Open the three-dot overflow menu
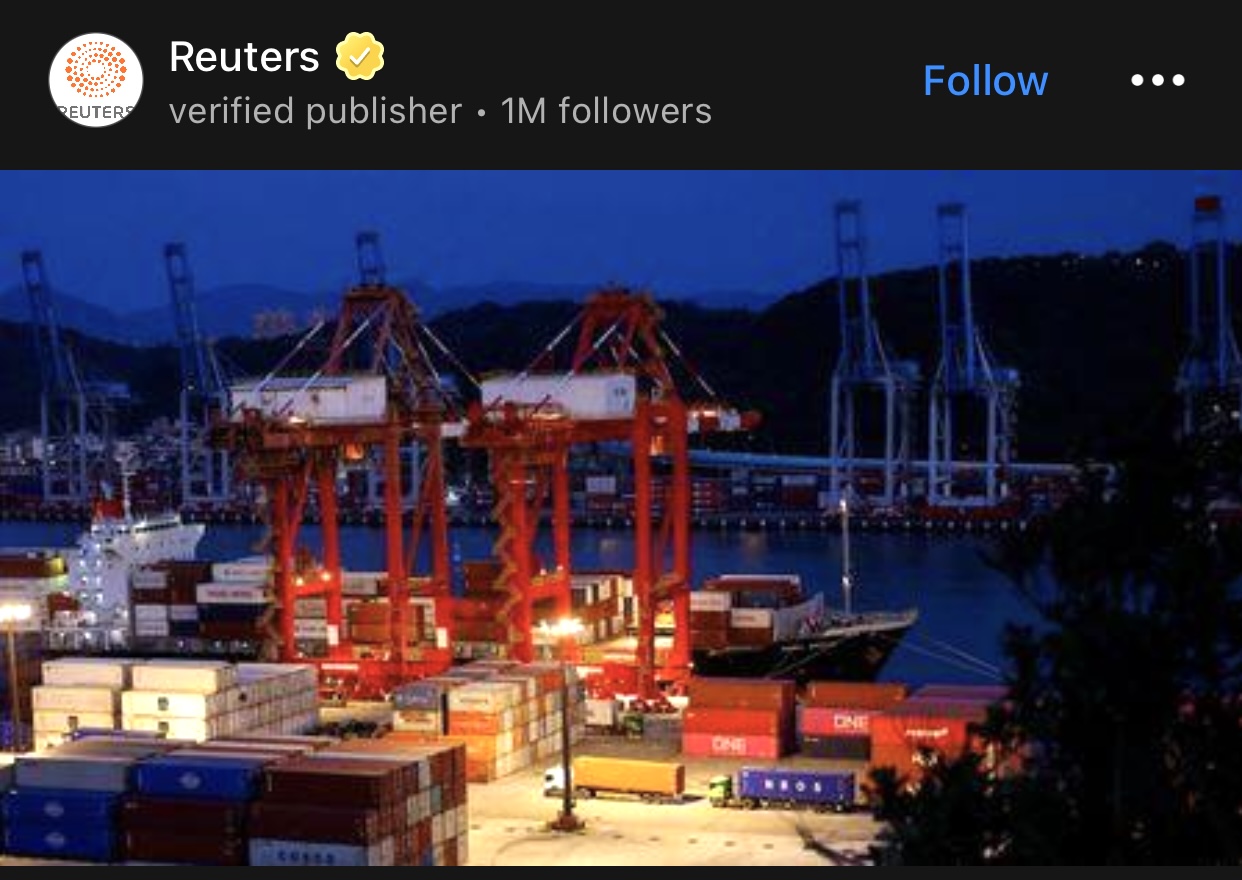The height and width of the screenshot is (880, 1242). tap(1157, 81)
